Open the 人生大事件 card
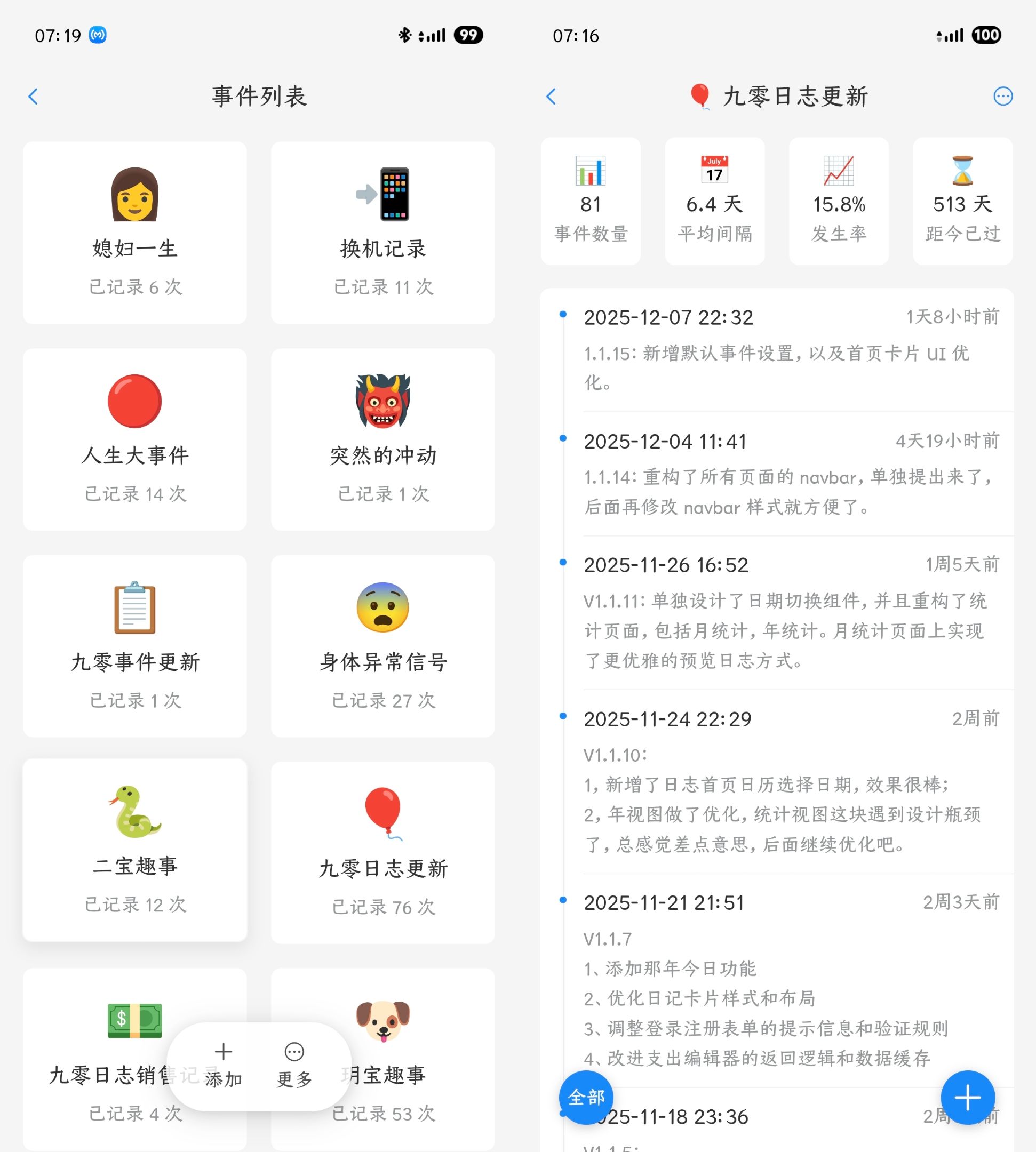1036x1152 pixels. [135, 439]
